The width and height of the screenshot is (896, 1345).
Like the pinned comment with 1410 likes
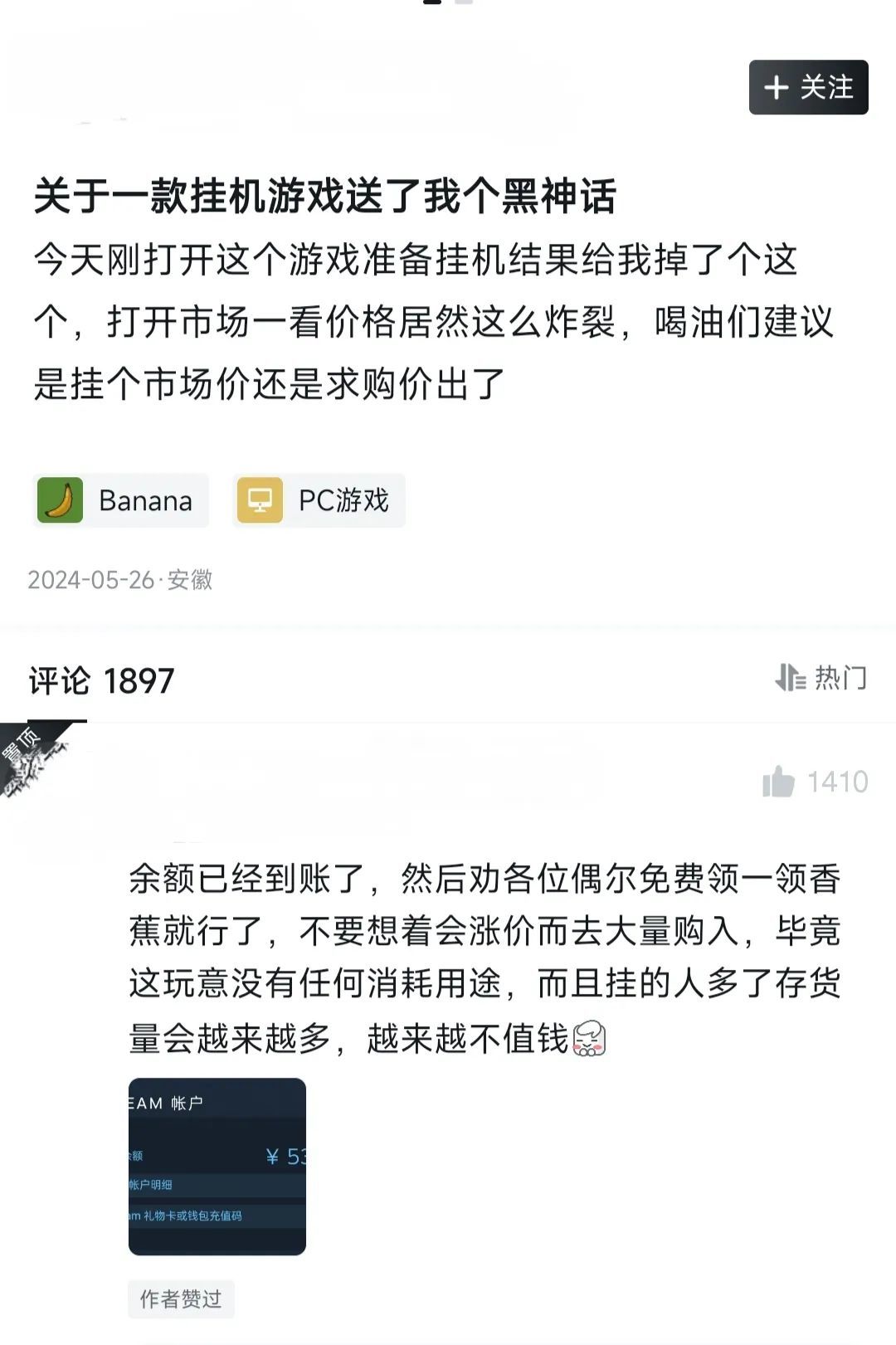tap(779, 782)
